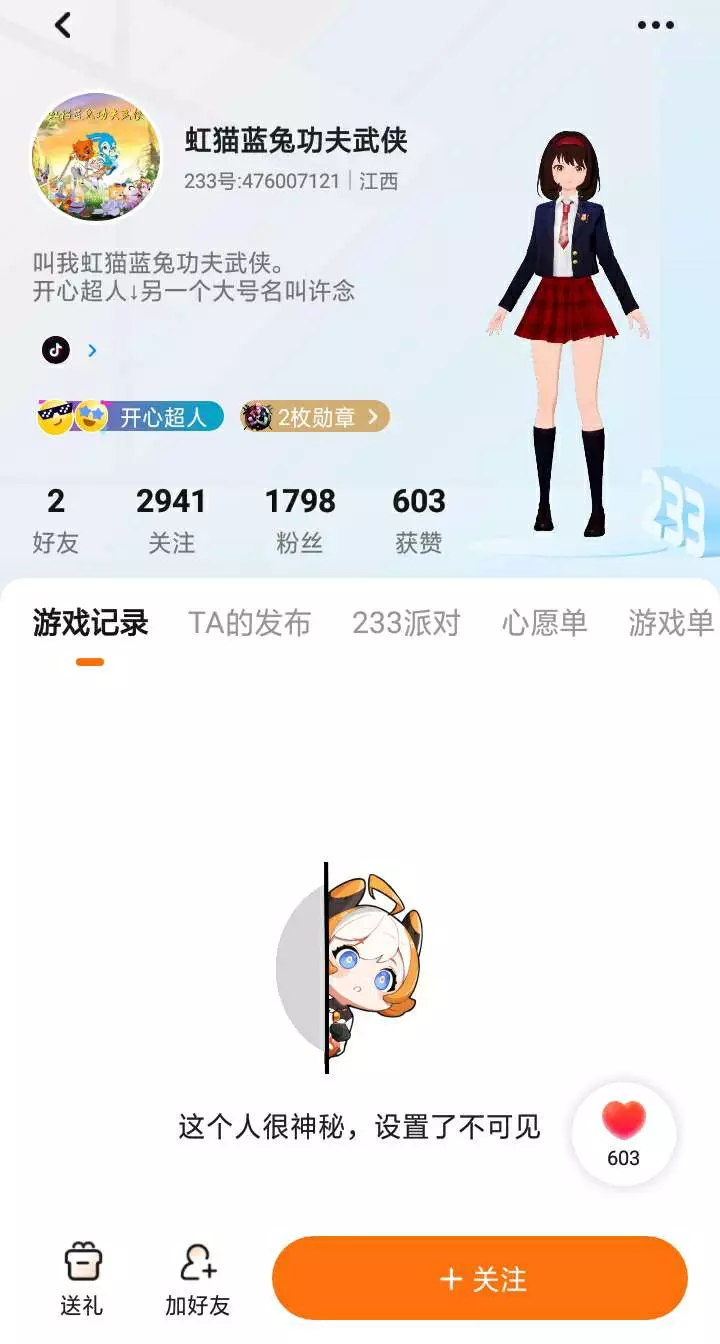Open the three-dot overflow menu
The image size is (720, 1344).
point(656,25)
